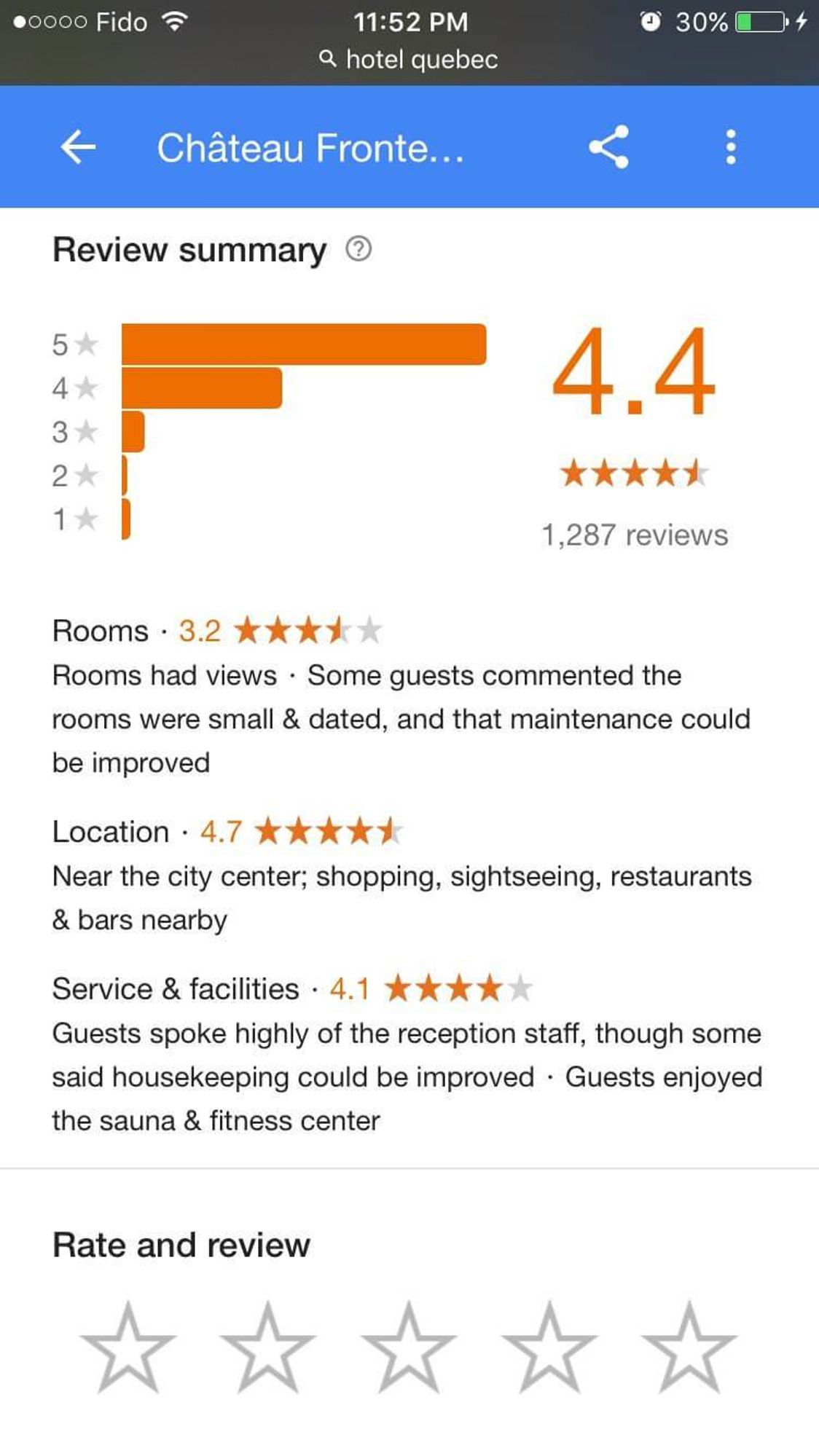Rate the hotel one star
Screen dimensions: 819x1456
128,1347
